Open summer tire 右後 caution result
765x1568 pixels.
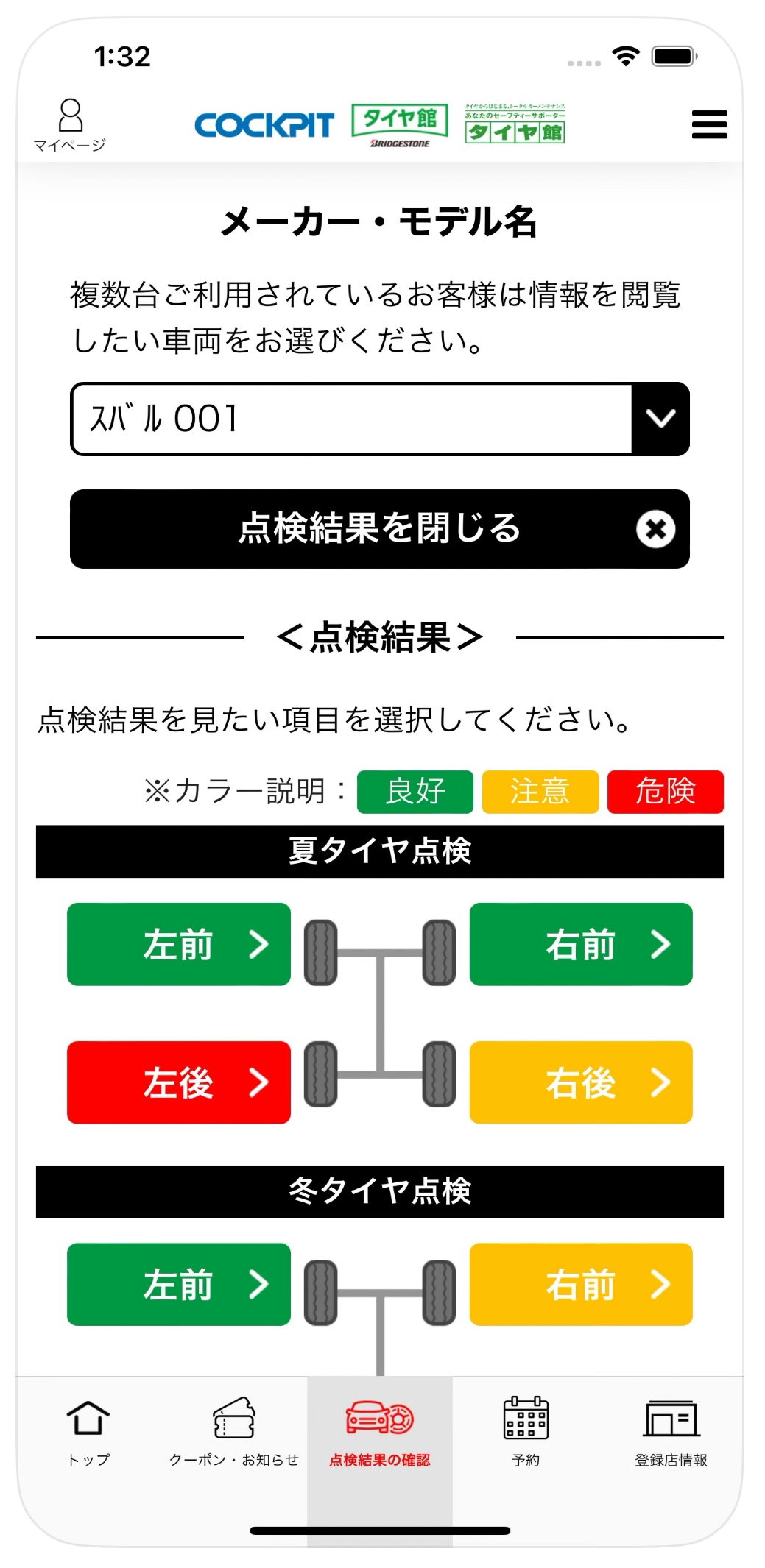(580, 1082)
